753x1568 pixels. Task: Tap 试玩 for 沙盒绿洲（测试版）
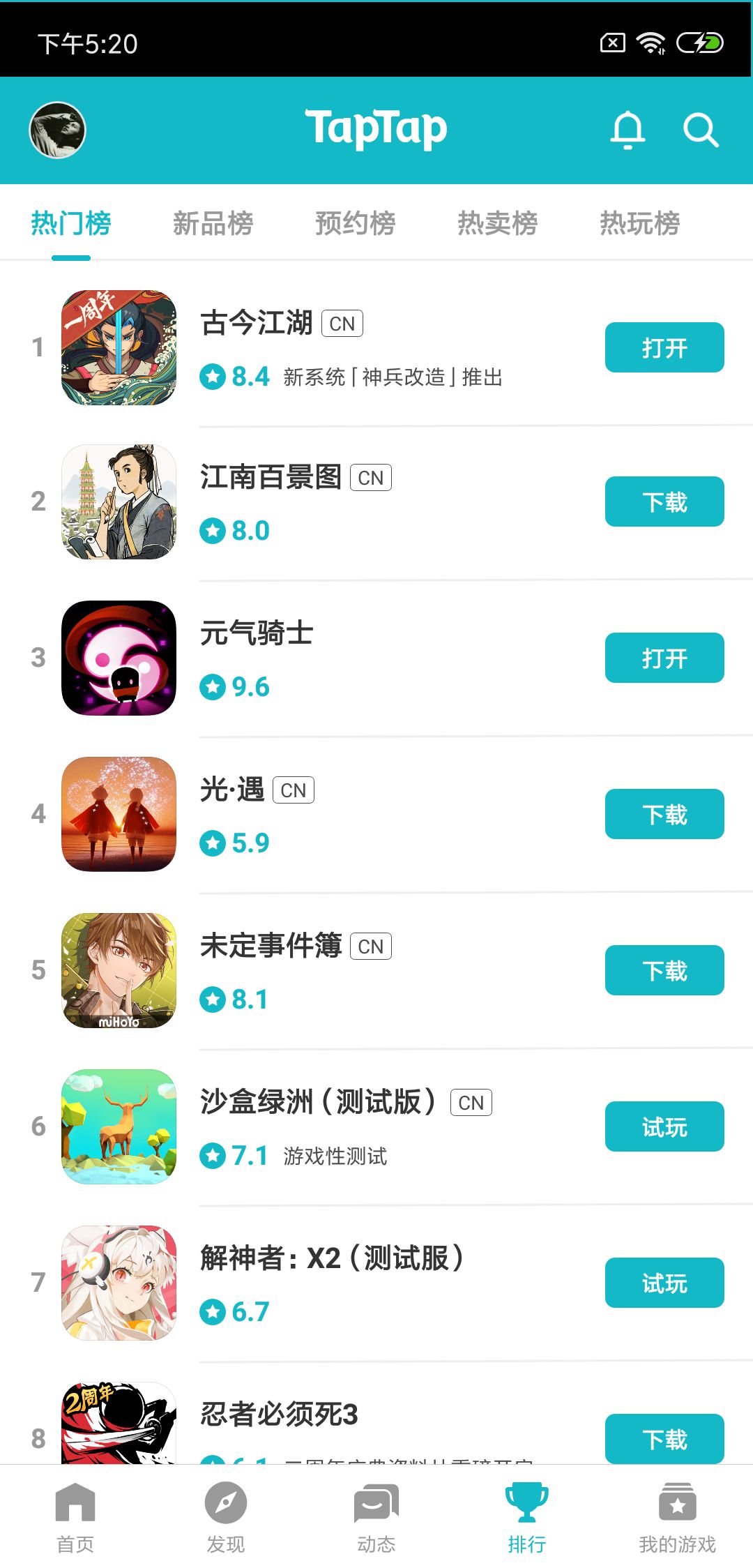tap(664, 1126)
